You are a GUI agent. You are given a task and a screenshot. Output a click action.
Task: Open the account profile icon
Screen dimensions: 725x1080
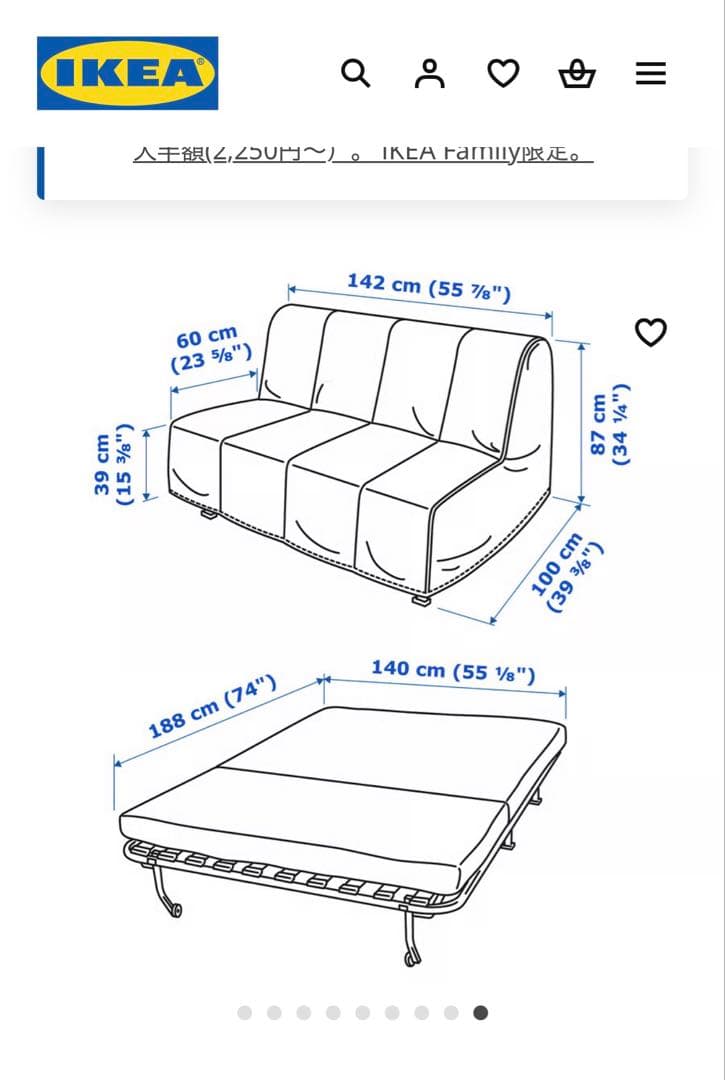(430, 72)
